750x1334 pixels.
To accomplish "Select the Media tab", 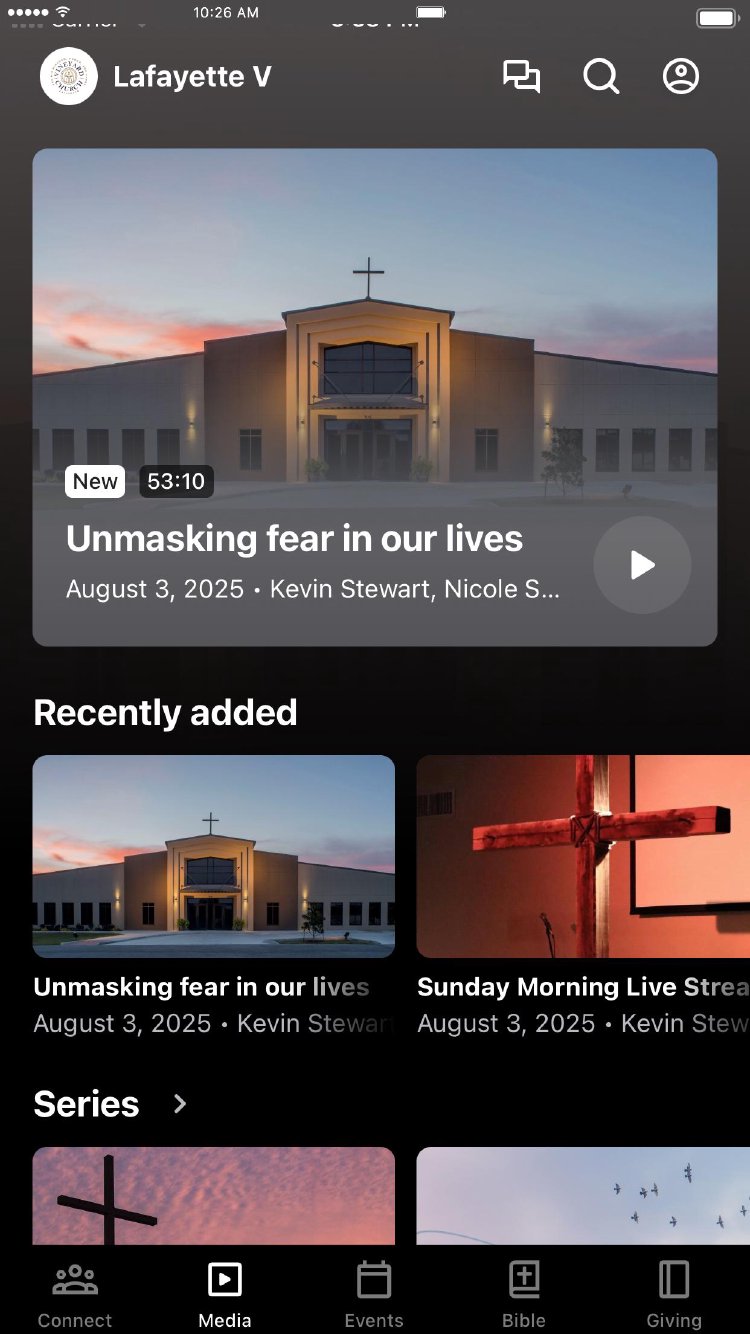I will click(225, 1294).
